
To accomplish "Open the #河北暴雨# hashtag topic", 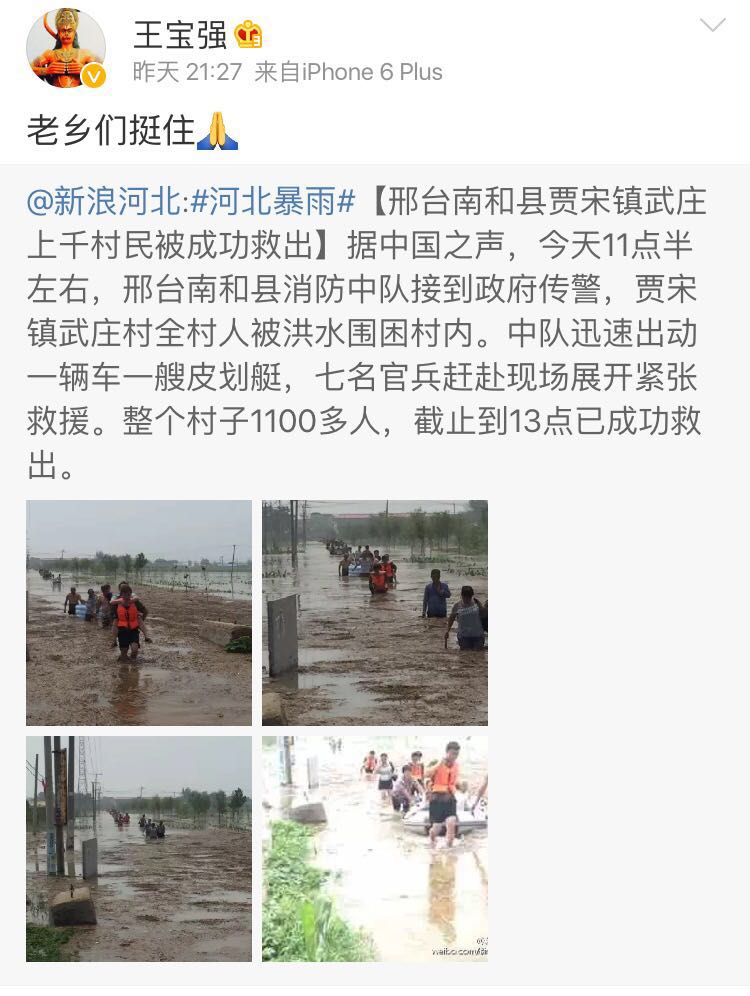I will click(272, 202).
